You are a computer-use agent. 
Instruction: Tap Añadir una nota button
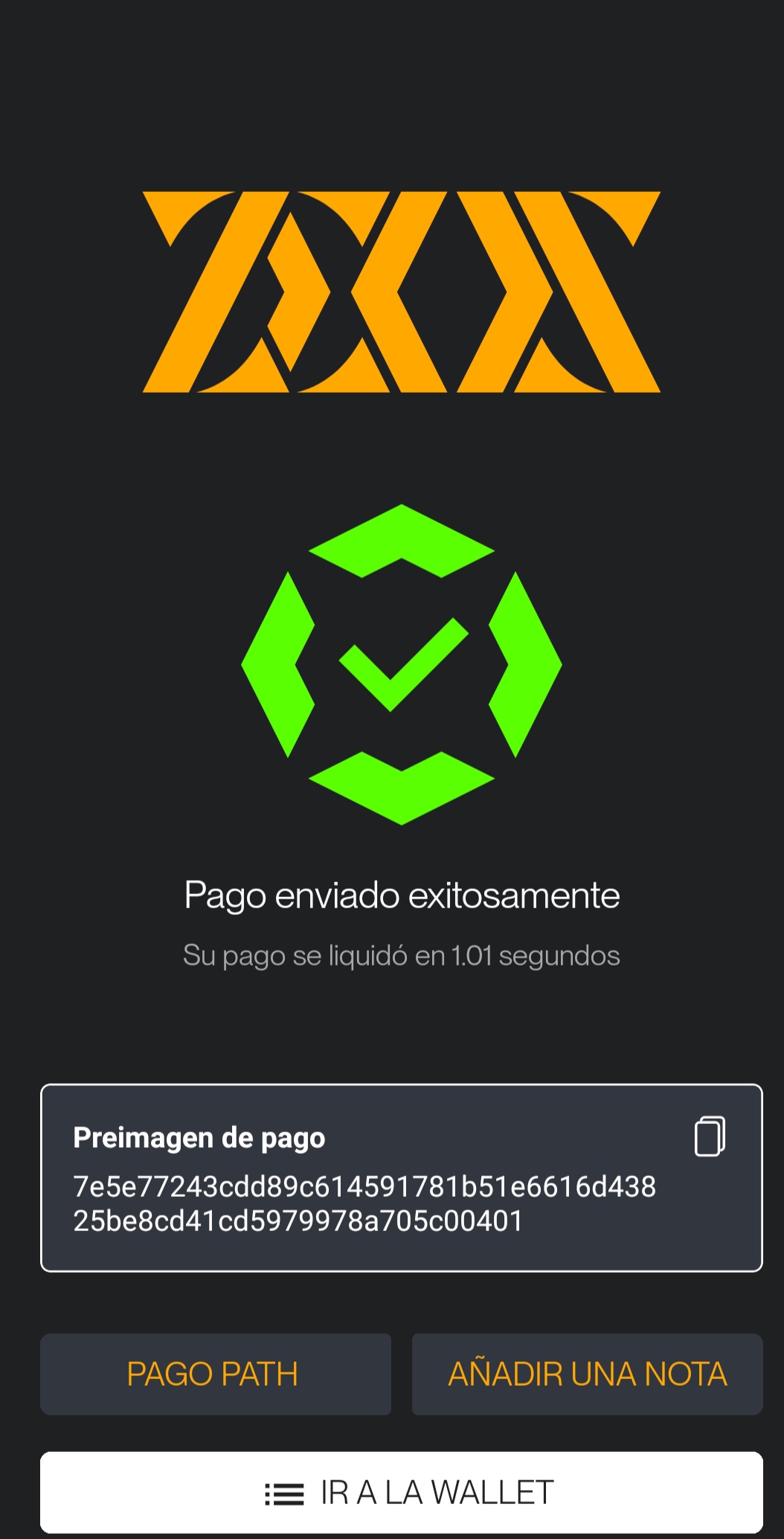coord(587,1374)
